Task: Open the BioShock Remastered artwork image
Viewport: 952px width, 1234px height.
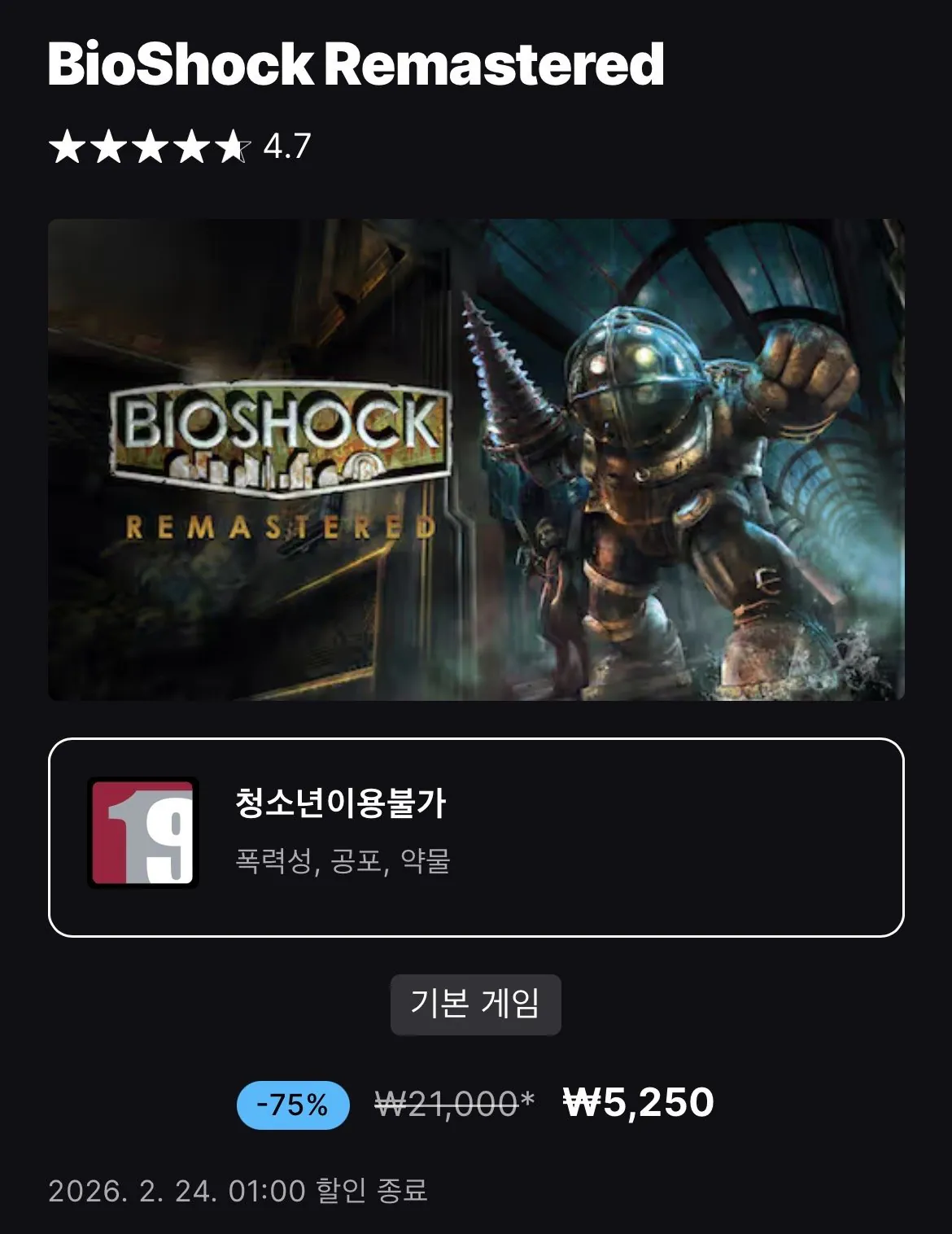Action: (x=476, y=460)
